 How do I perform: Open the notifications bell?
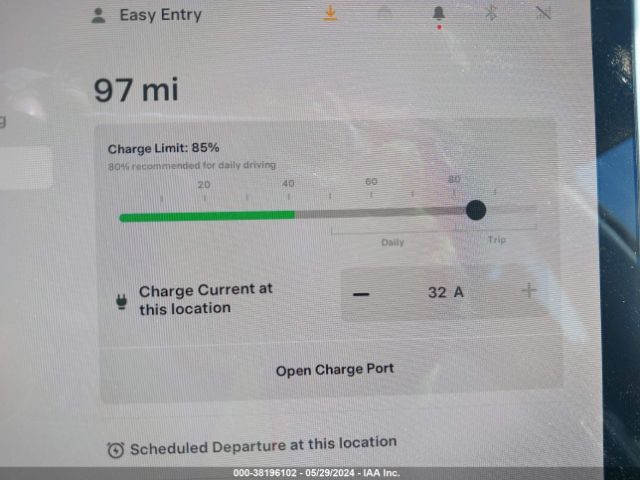(x=438, y=14)
